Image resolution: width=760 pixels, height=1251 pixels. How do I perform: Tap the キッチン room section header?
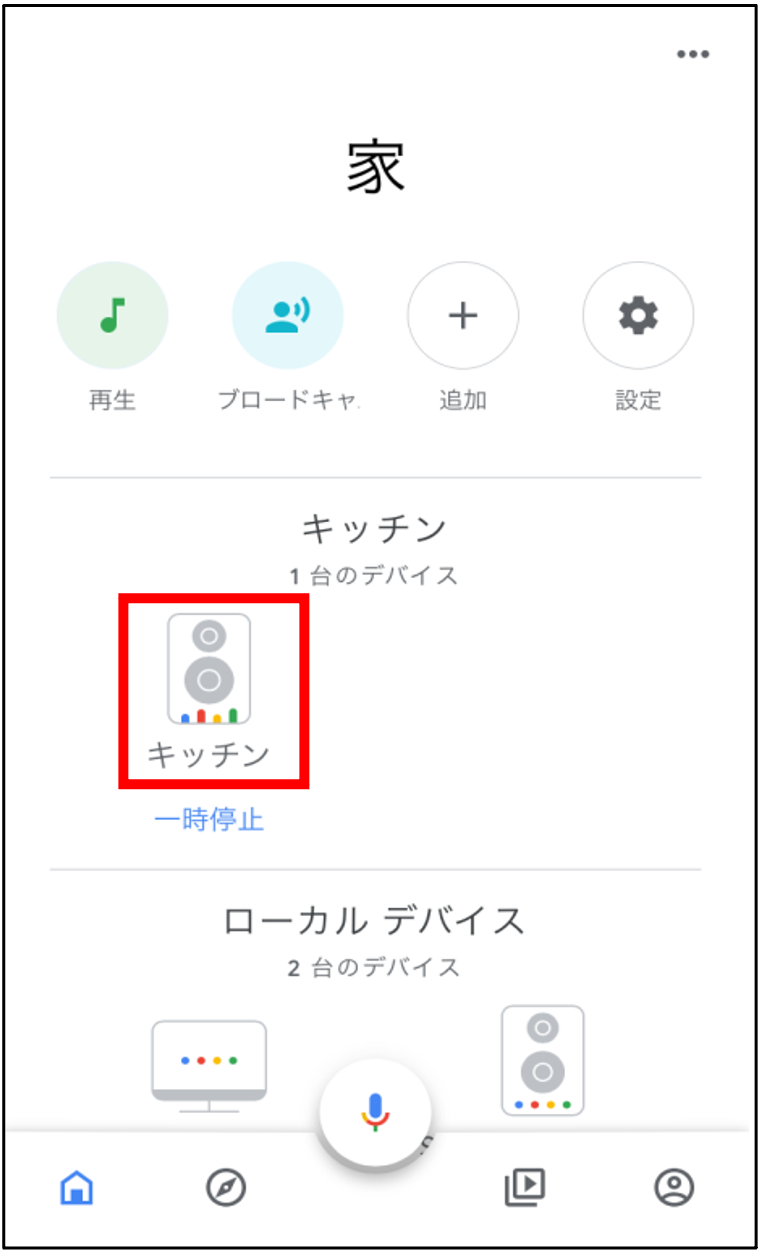375,527
